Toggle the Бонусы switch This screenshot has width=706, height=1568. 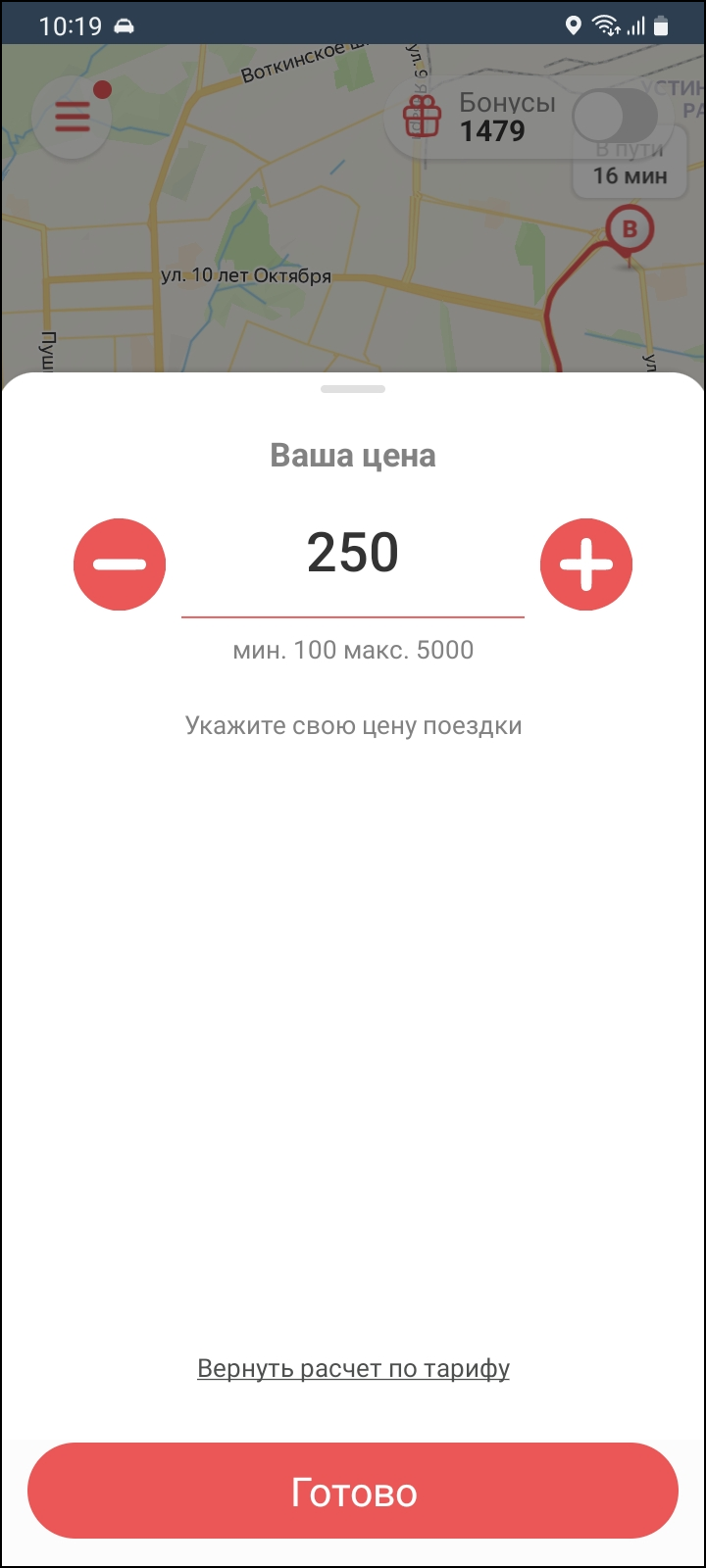[x=615, y=117]
